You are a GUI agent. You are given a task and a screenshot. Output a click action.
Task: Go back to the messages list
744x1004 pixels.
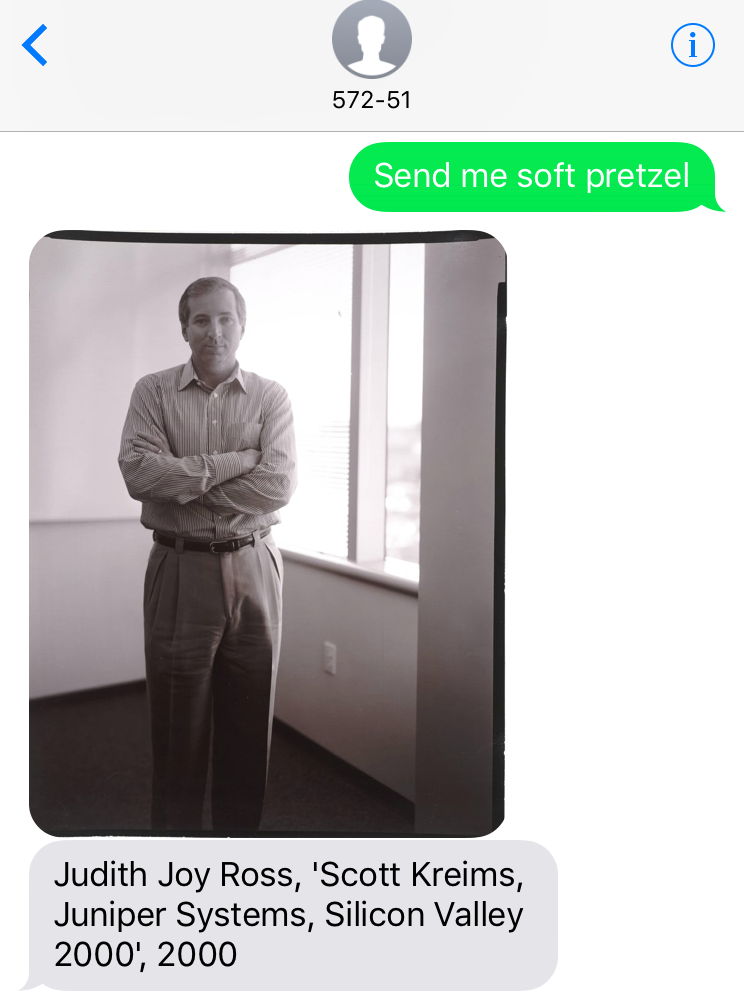[35, 46]
